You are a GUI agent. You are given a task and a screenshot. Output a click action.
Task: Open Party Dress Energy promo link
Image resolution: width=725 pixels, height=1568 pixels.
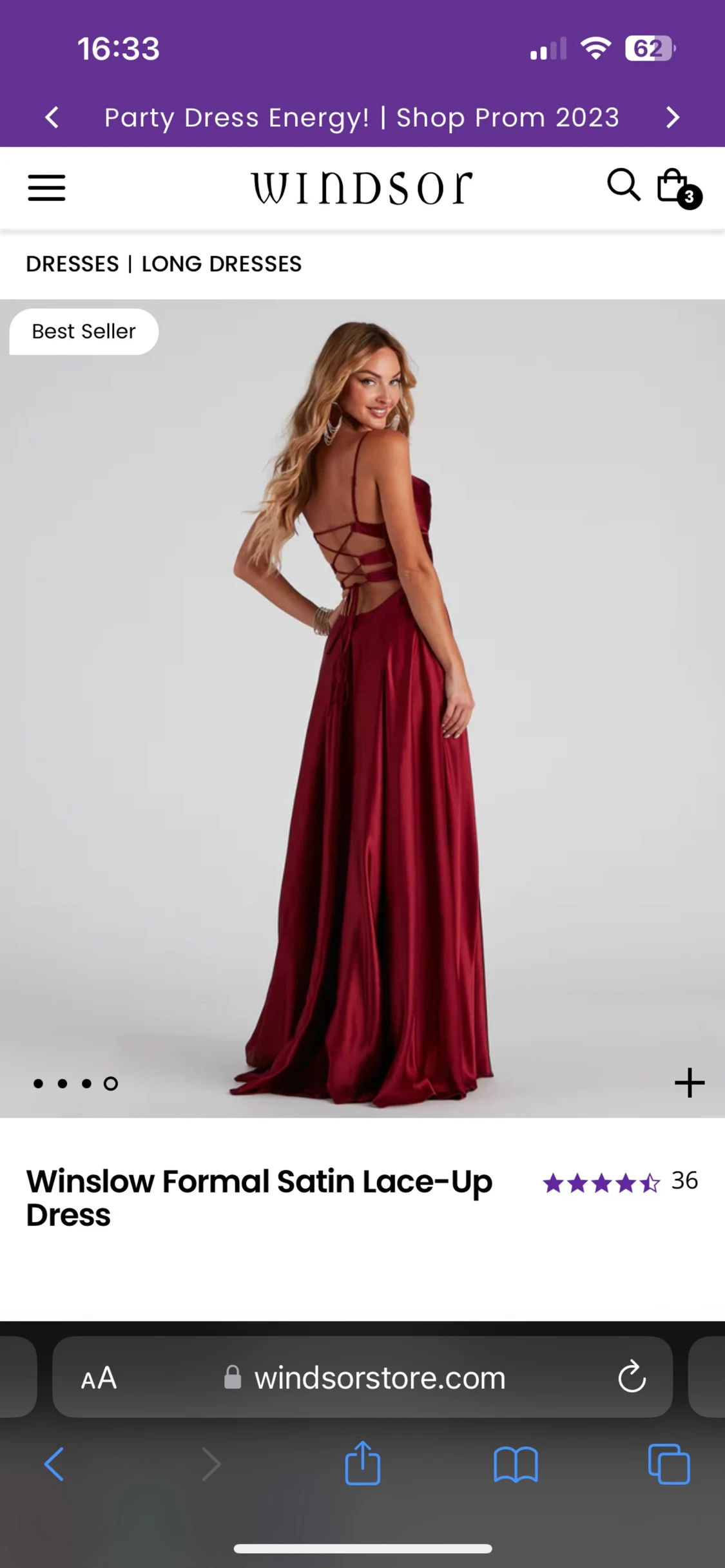(x=362, y=117)
